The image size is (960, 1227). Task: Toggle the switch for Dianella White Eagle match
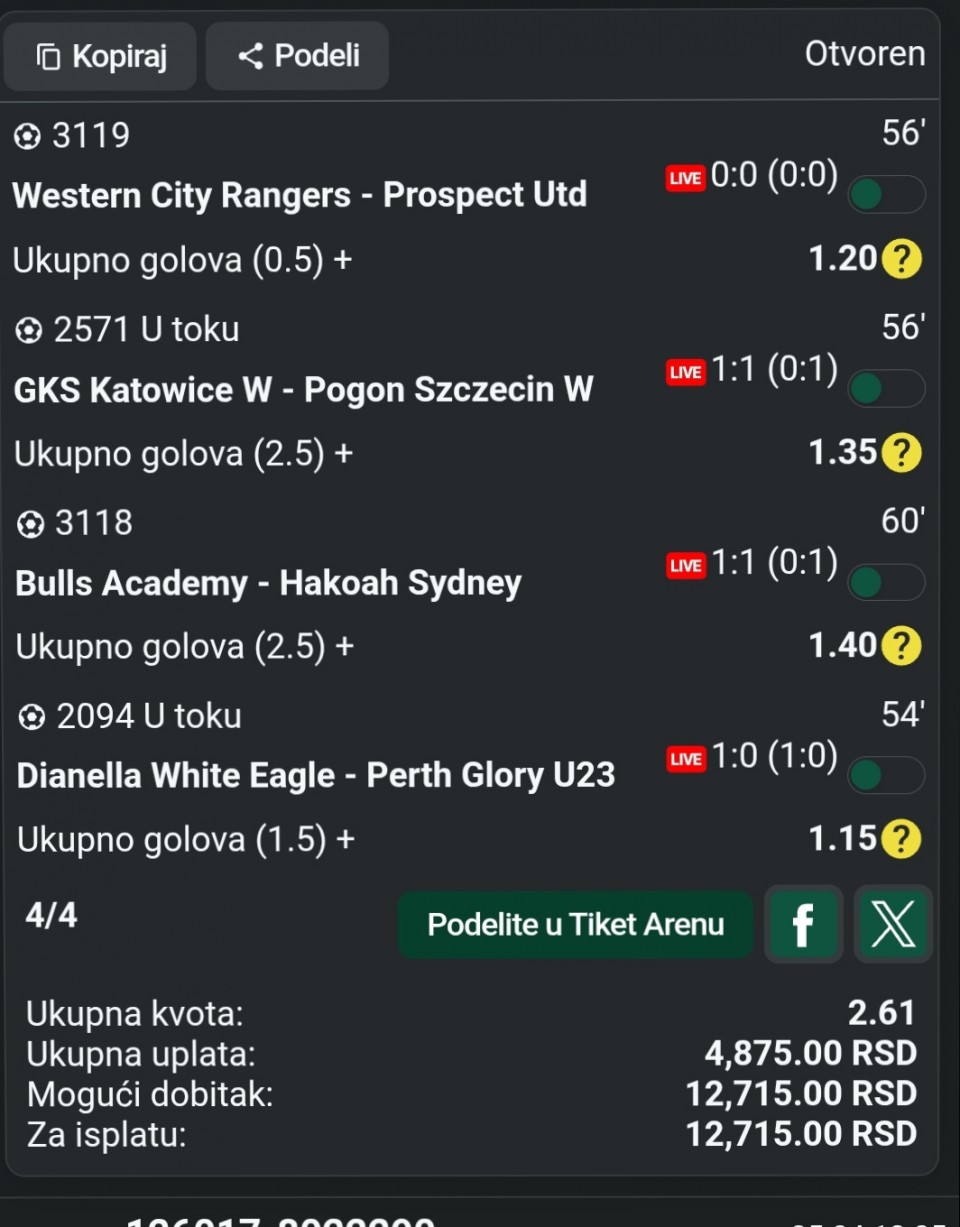tap(886, 775)
